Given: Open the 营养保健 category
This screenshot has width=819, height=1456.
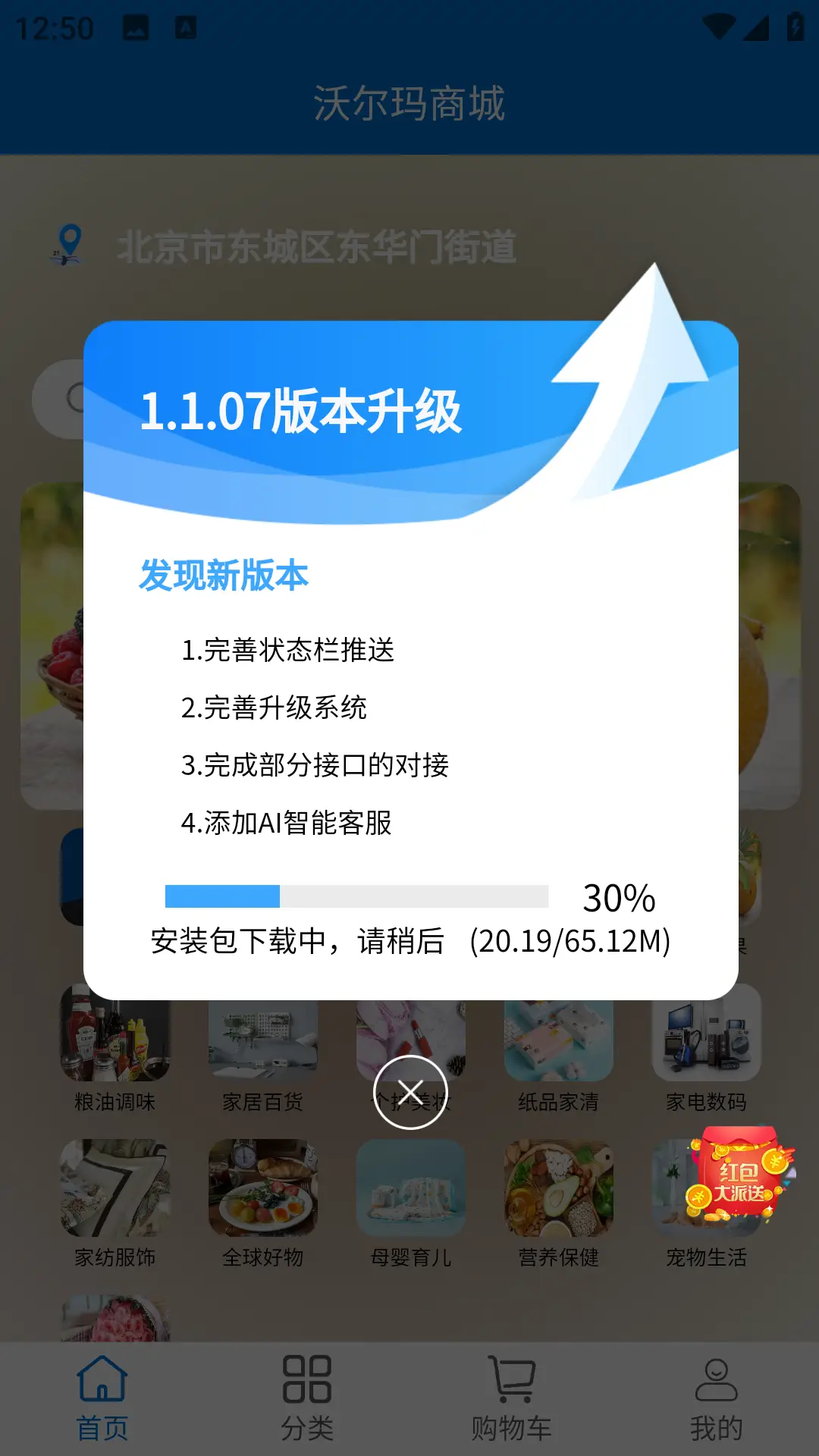Looking at the screenshot, I should click(559, 1202).
